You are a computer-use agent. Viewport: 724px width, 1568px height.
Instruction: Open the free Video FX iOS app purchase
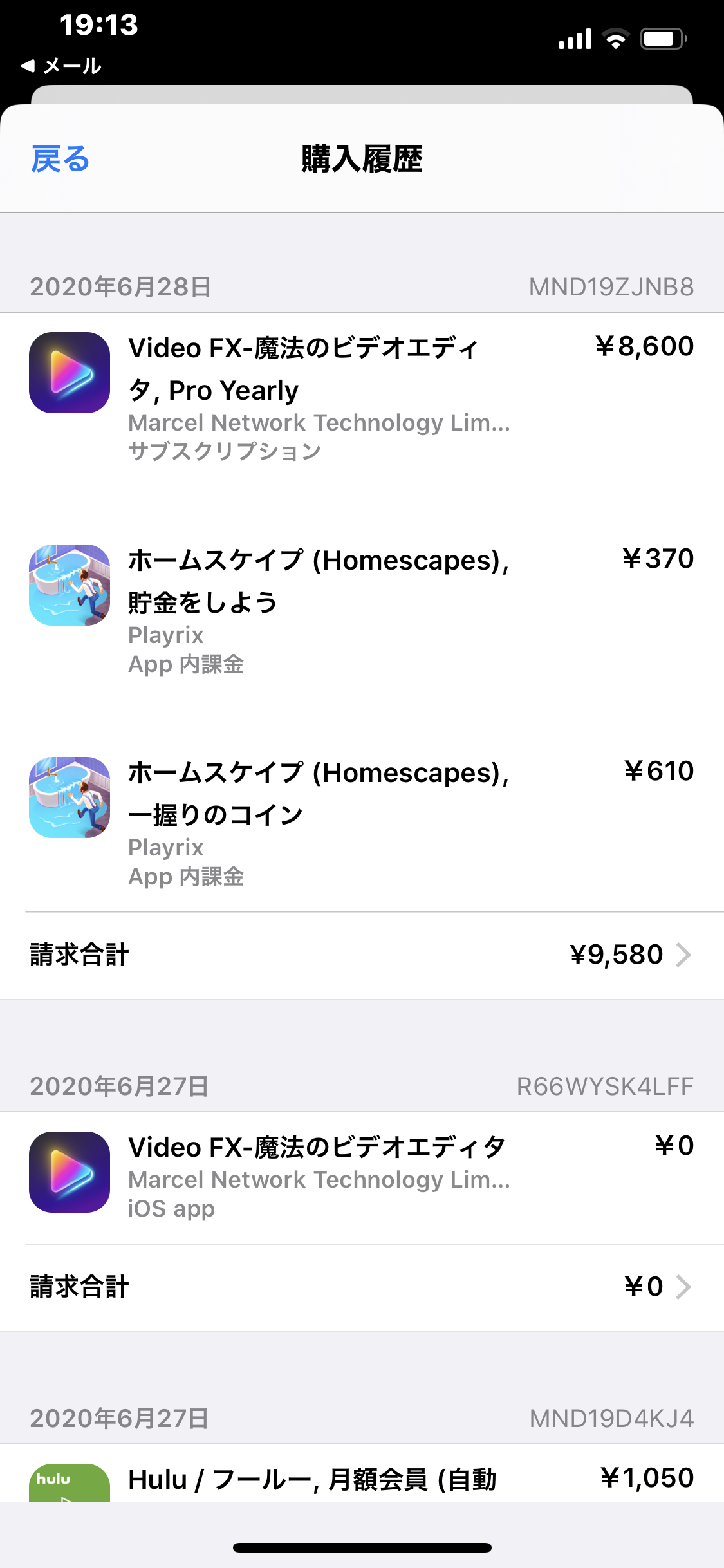point(362,1177)
